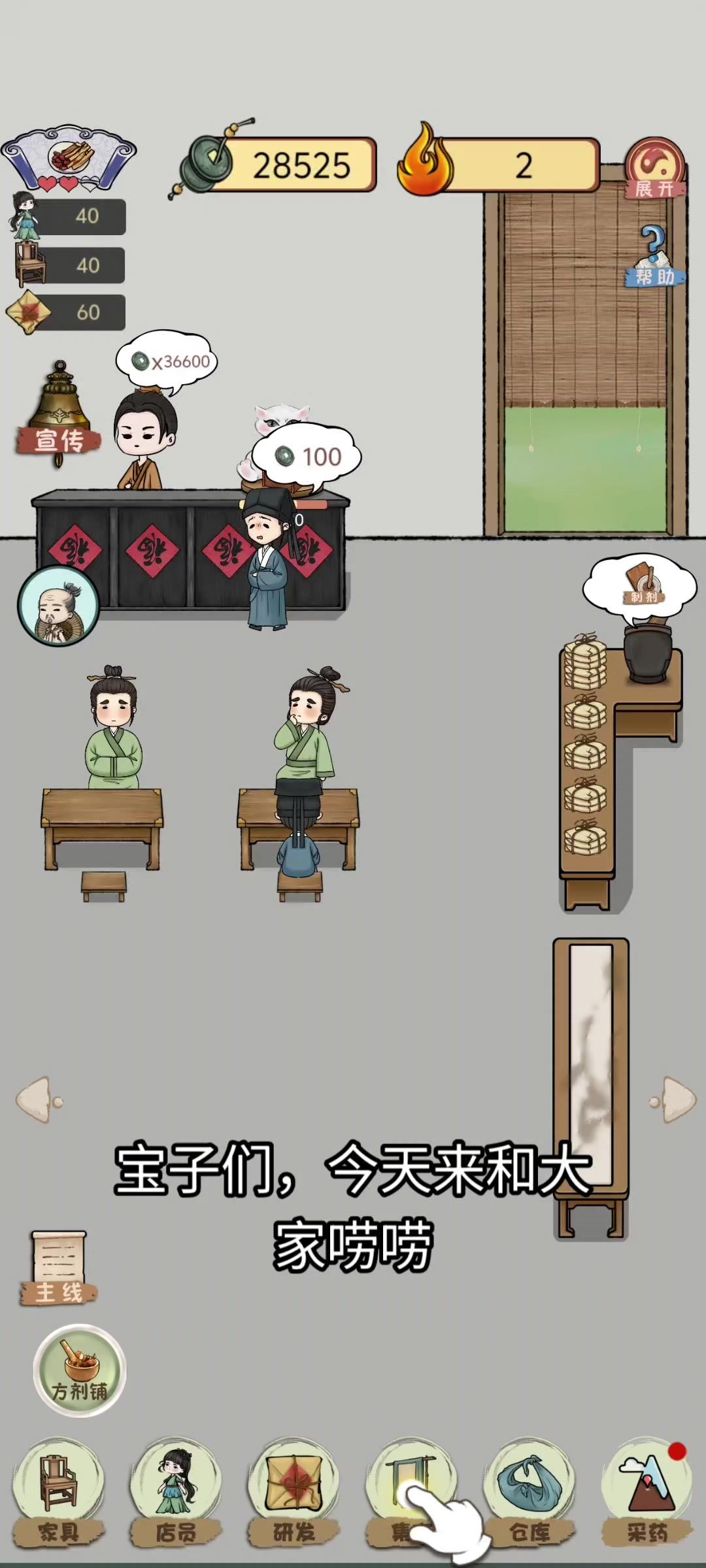Open the 主线 main quest scroll
The width and height of the screenshot is (706, 1568).
pyautogui.click(x=59, y=1267)
